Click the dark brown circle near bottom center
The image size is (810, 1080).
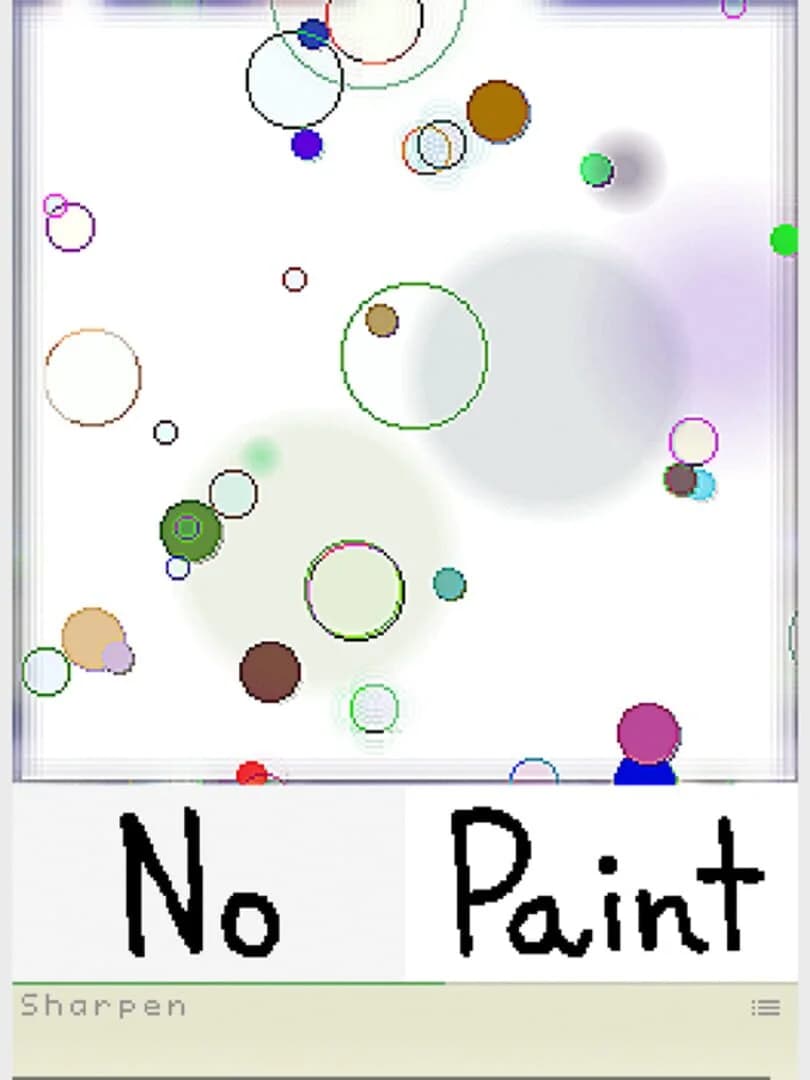[268, 671]
